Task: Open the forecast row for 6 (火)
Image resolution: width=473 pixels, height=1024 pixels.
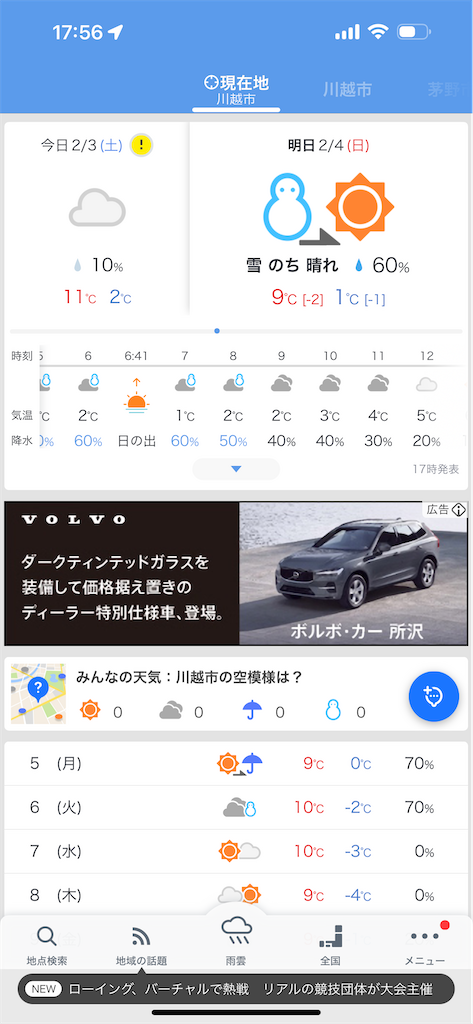Action: click(236, 808)
